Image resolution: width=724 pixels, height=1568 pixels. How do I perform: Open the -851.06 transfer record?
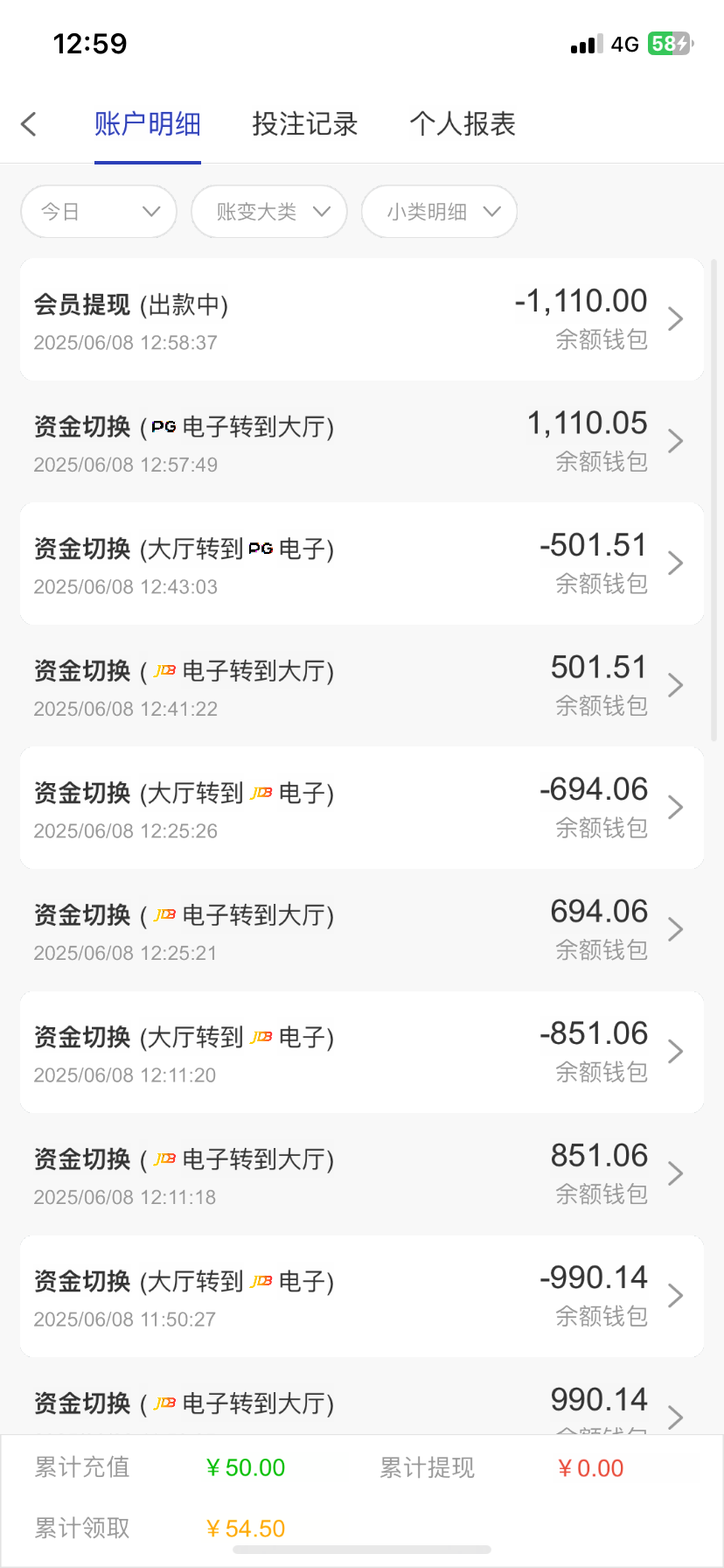(361, 1052)
